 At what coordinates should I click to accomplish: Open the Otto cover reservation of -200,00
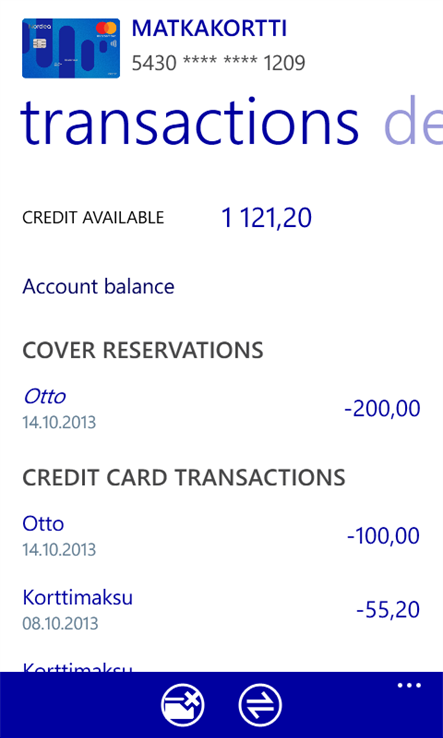click(x=221, y=409)
